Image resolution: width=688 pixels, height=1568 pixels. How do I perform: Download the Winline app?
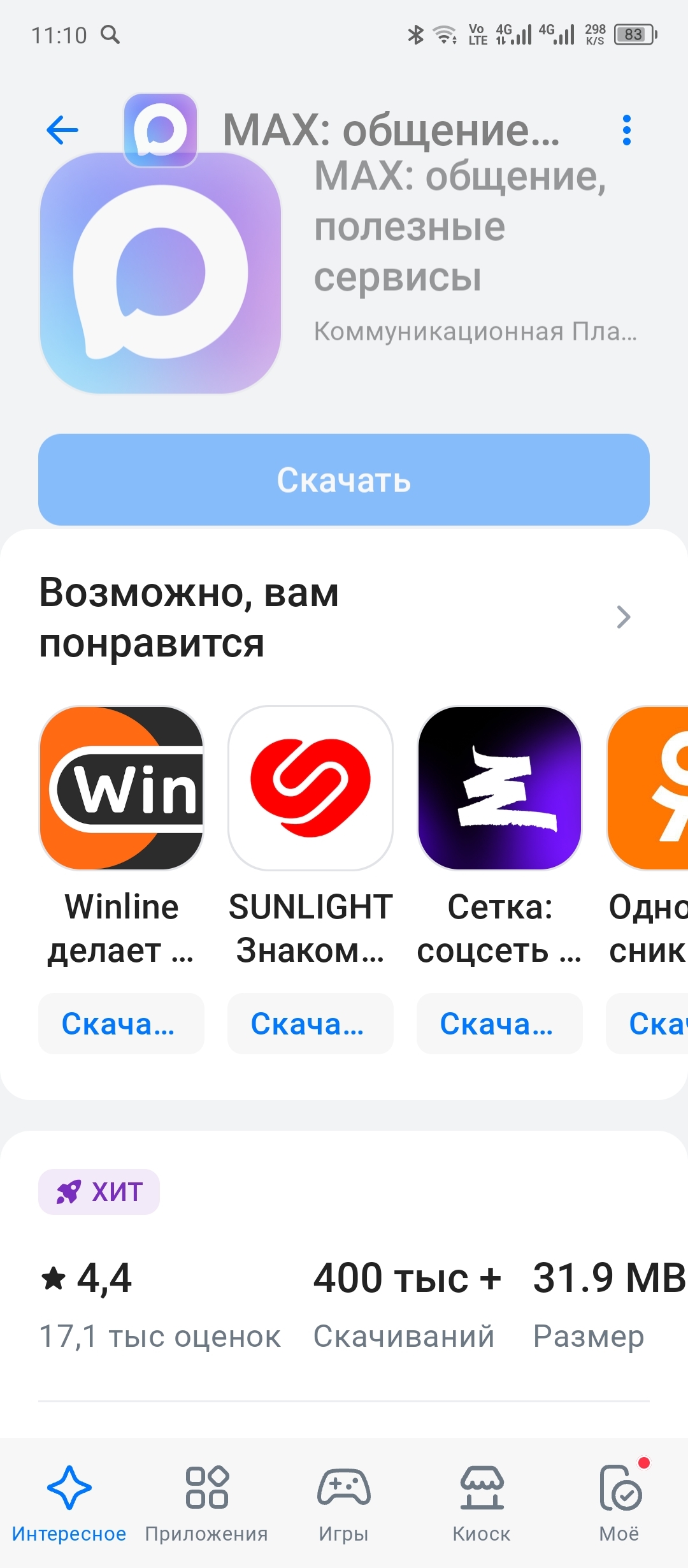[121, 1024]
